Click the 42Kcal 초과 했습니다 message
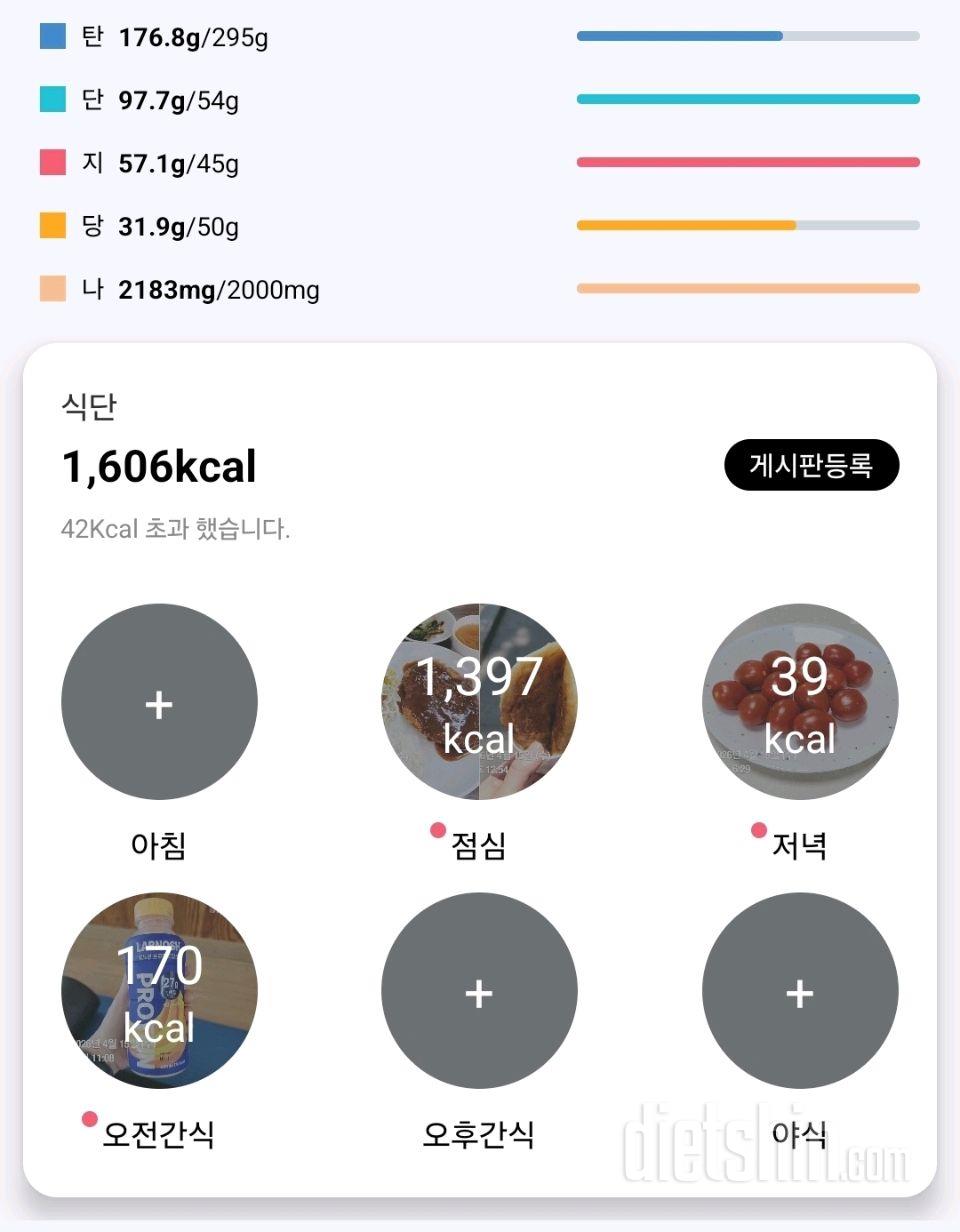 pyautogui.click(x=173, y=528)
